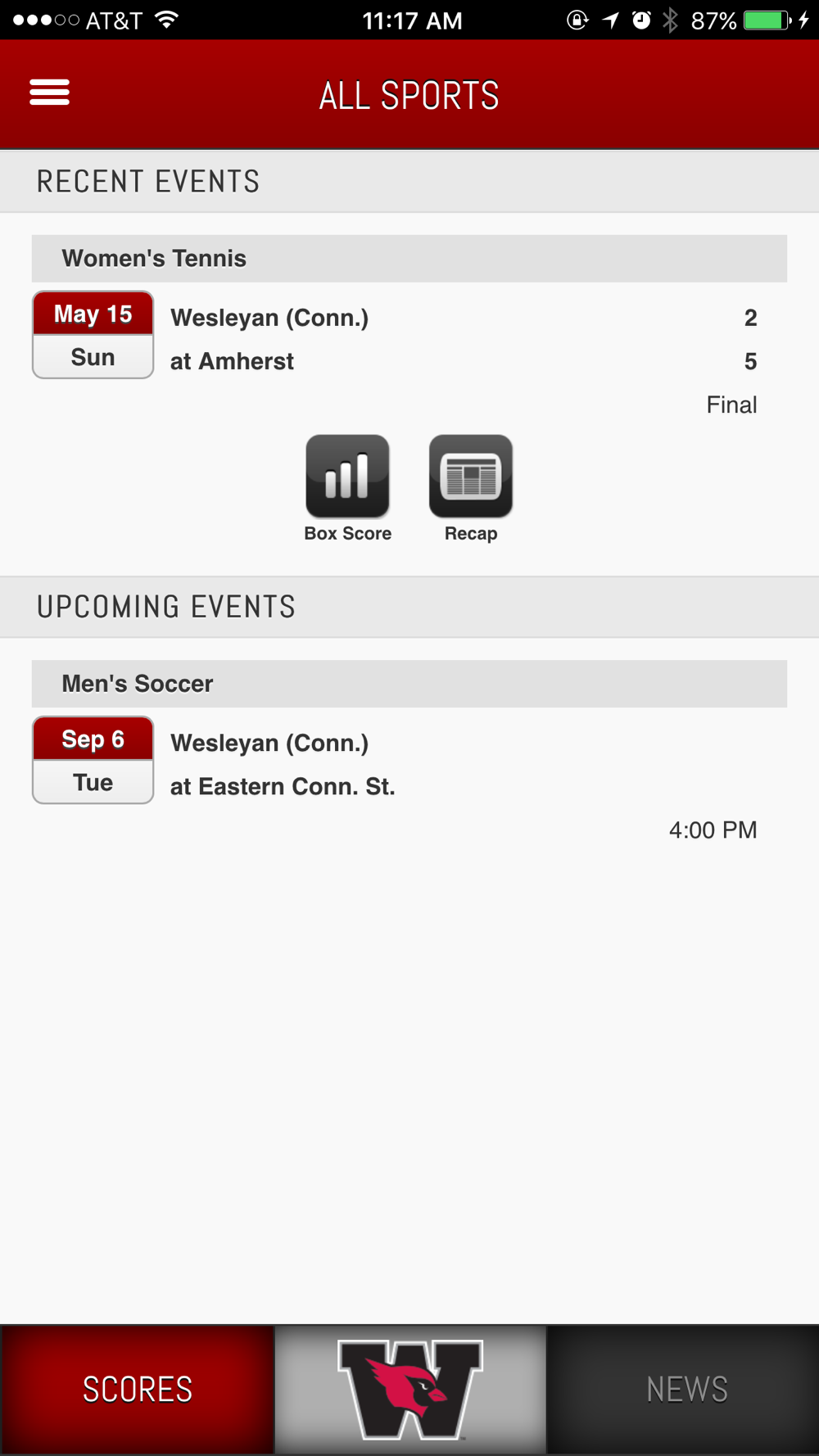The height and width of the screenshot is (1456, 819).
Task: Tap the Wesleyan cardinal logo tab
Action: click(x=410, y=1390)
